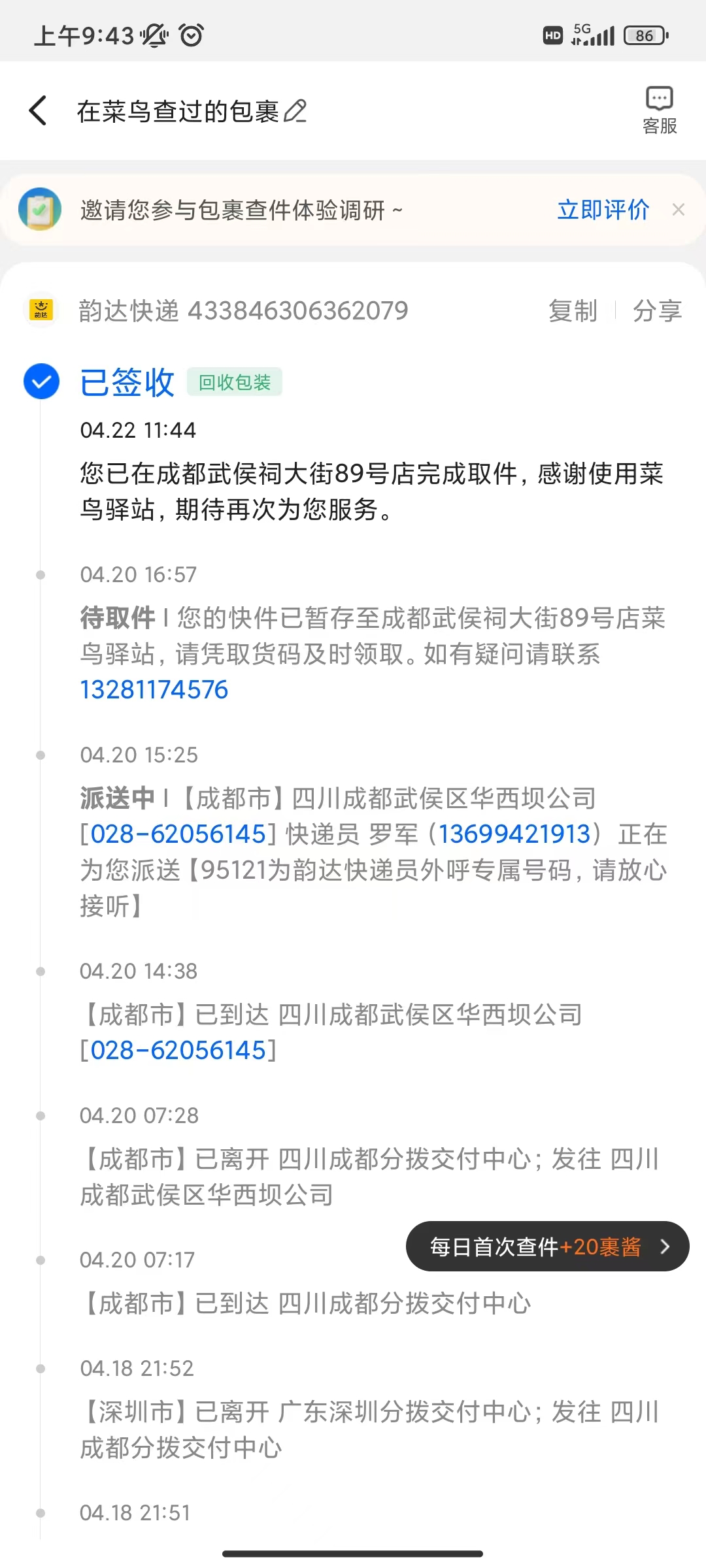The height and width of the screenshot is (1568, 706).
Task: Share the parcel info via 分享
Action: [657, 310]
